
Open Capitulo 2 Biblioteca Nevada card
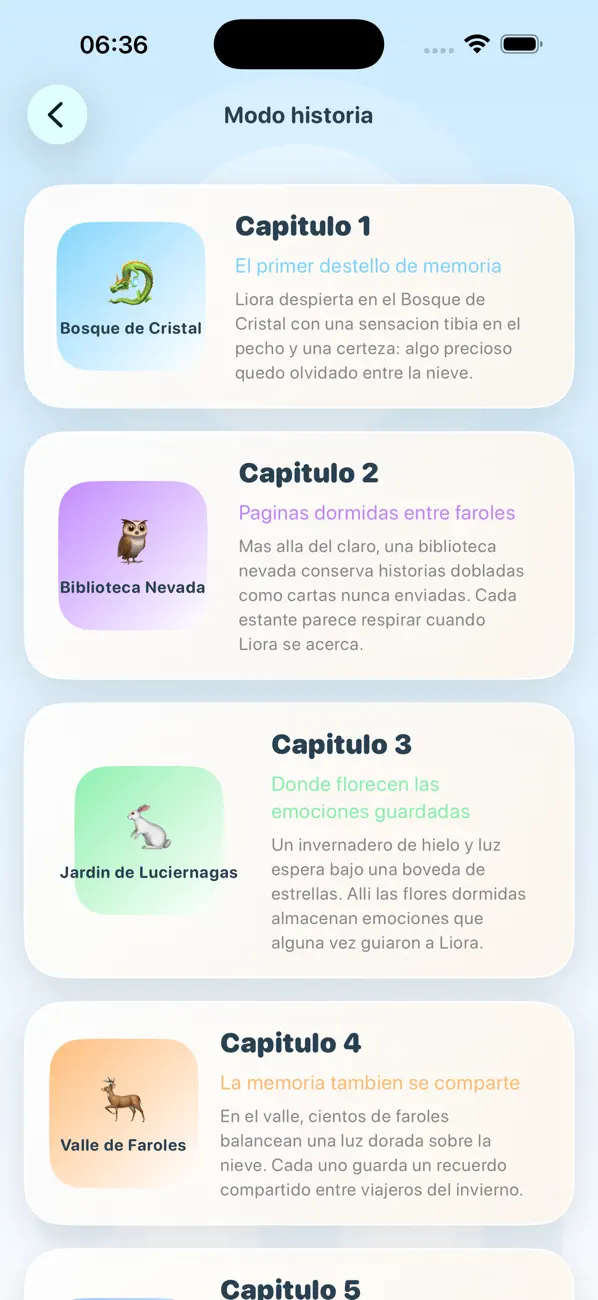pos(299,556)
